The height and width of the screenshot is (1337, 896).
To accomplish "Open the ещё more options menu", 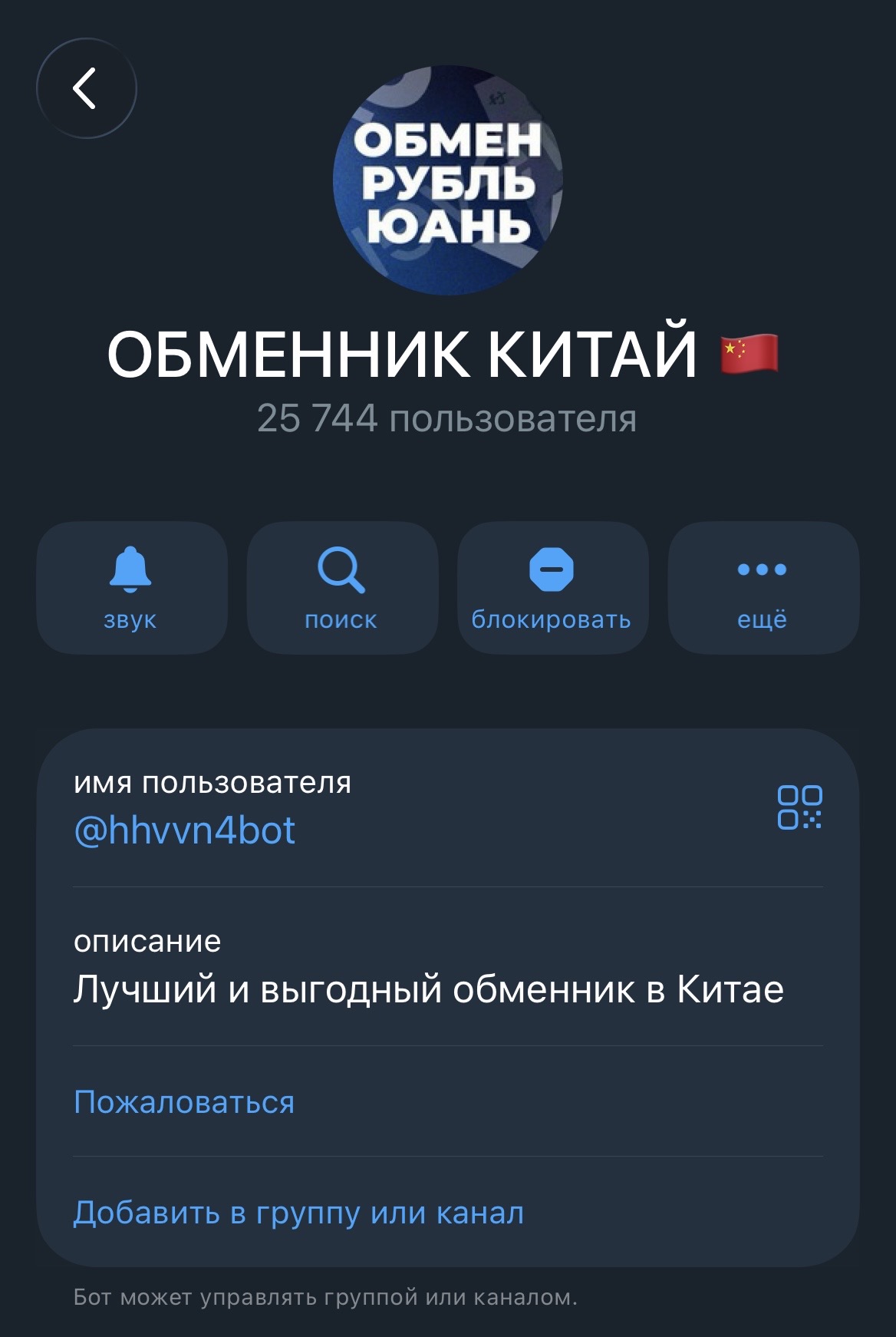I will [763, 587].
